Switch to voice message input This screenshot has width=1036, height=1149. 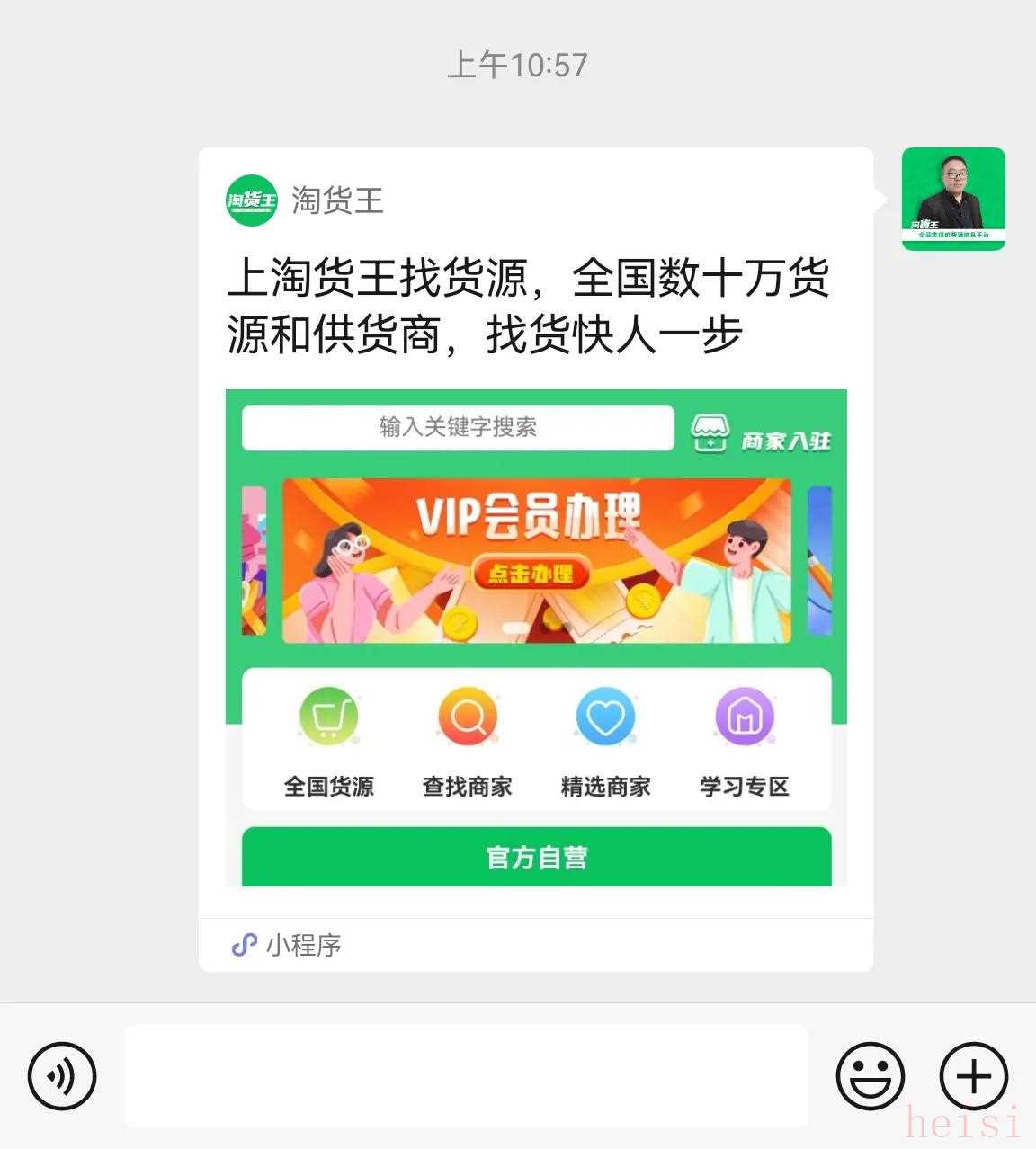[x=61, y=1075]
